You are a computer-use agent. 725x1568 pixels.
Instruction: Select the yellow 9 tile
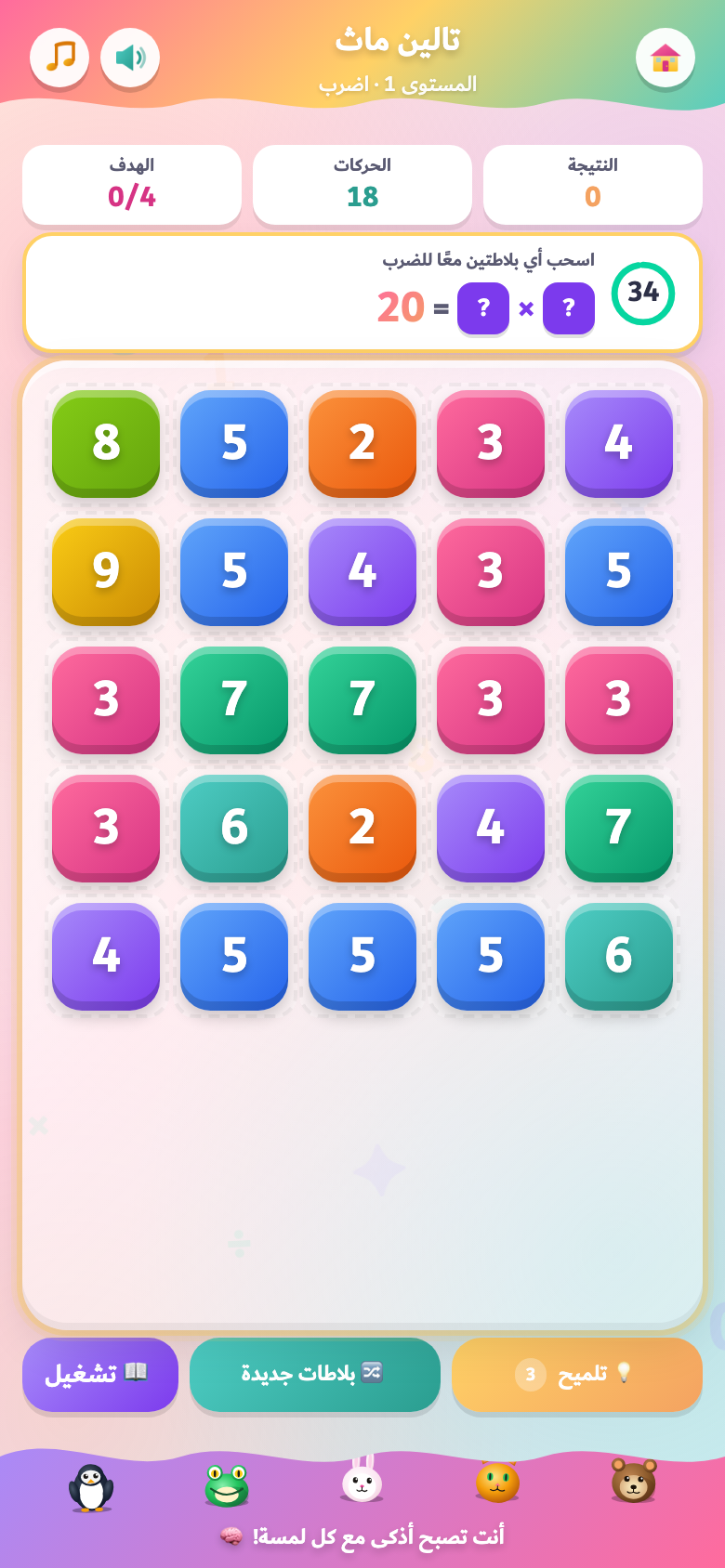[x=106, y=572]
